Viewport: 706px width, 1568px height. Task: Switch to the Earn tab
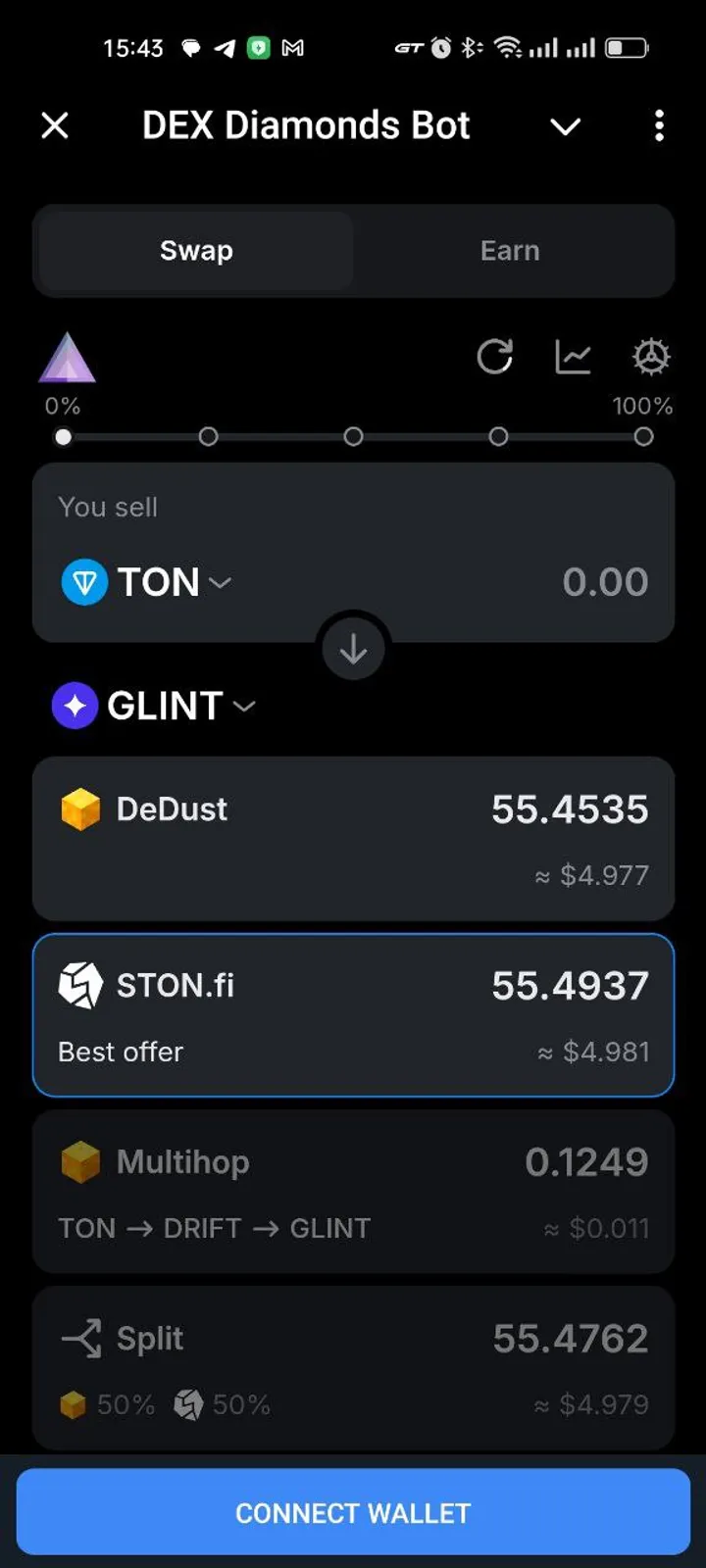click(509, 250)
